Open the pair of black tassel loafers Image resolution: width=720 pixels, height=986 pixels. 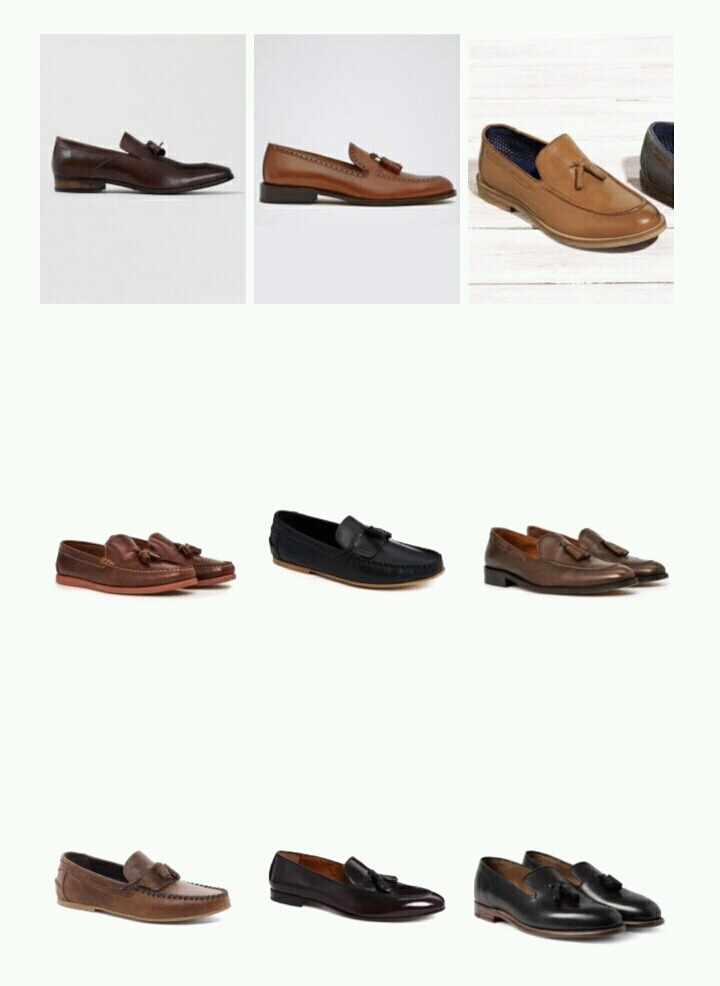[x=569, y=893]
